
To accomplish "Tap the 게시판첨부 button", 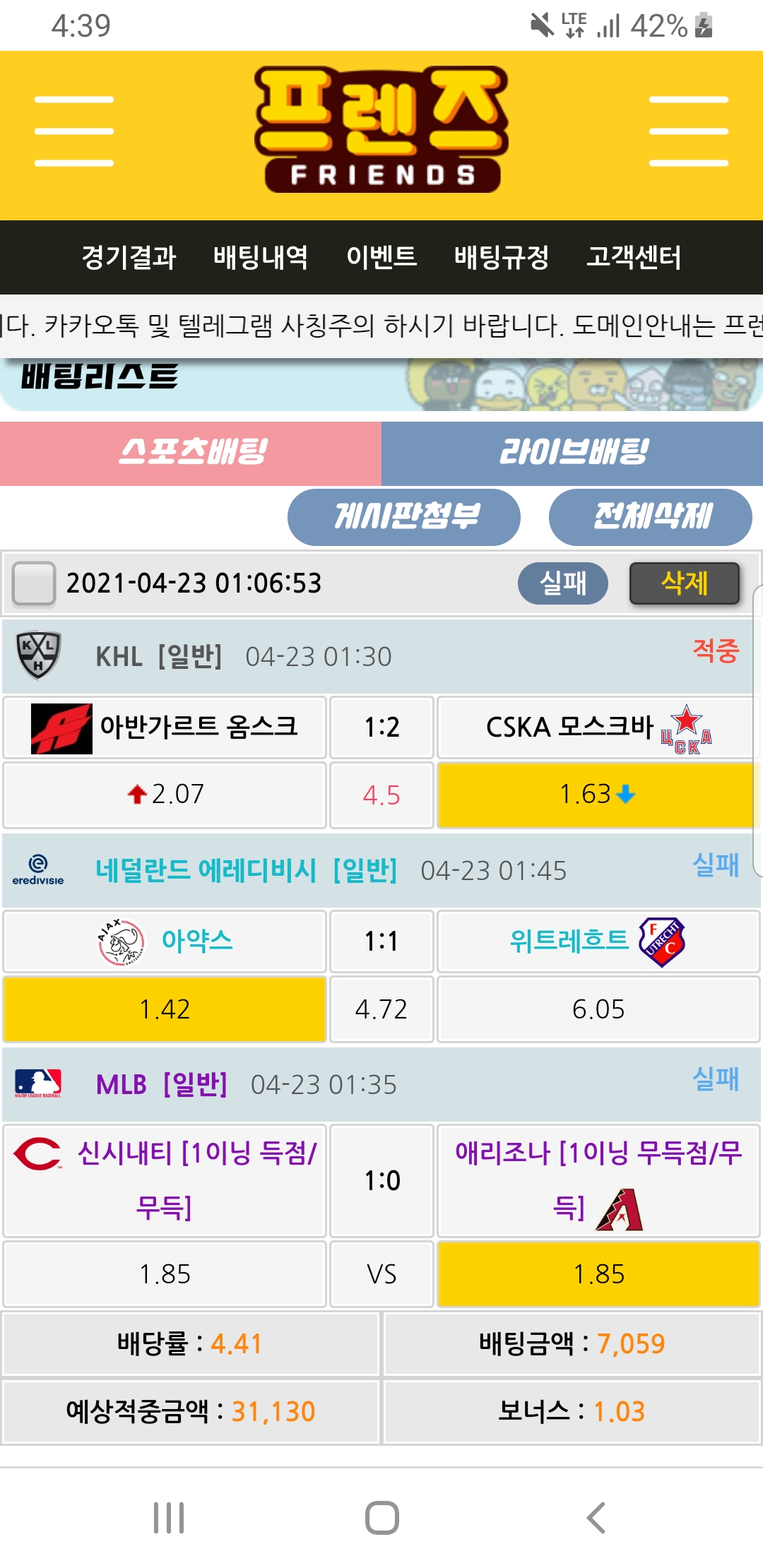I will pos(404,517).
